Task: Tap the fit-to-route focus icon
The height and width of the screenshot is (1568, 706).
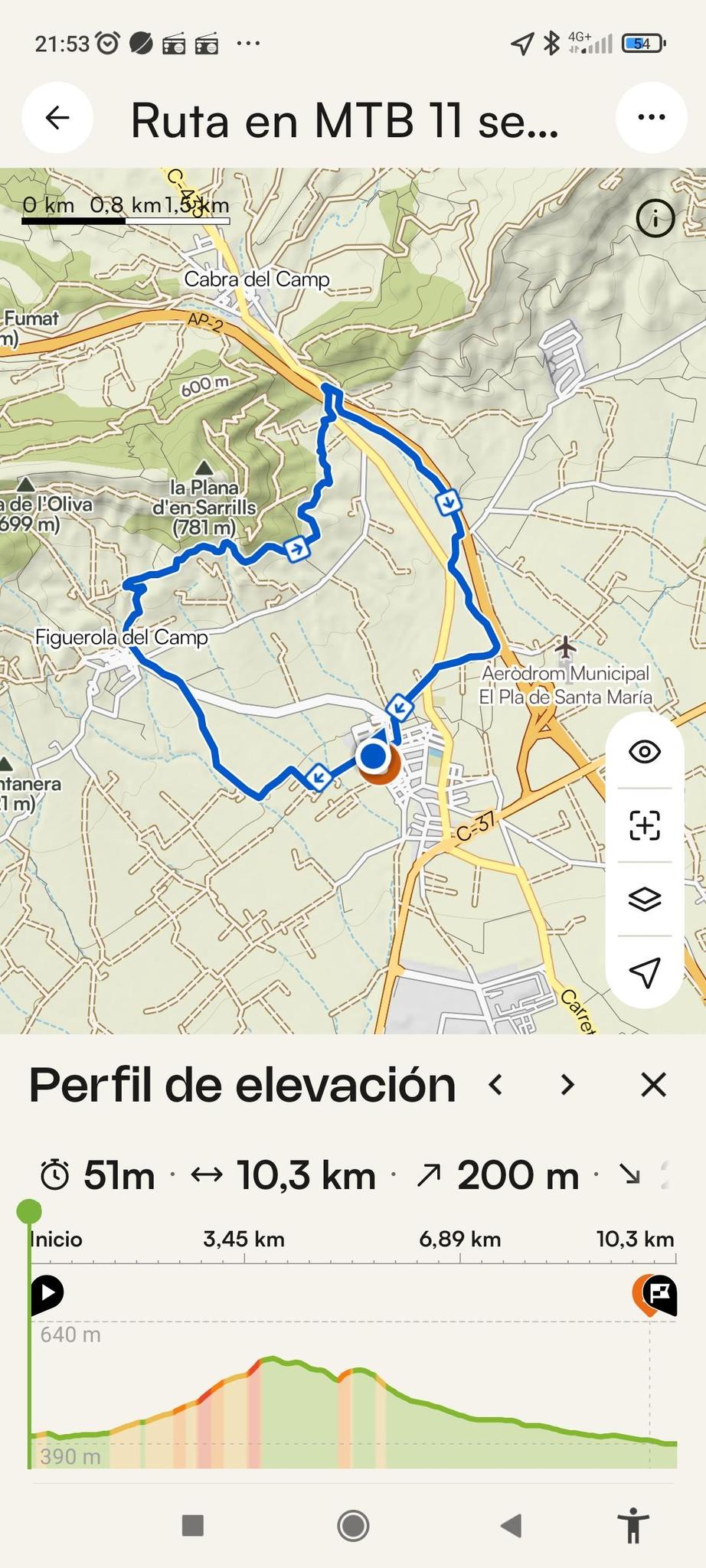Action: pos(644,825)
